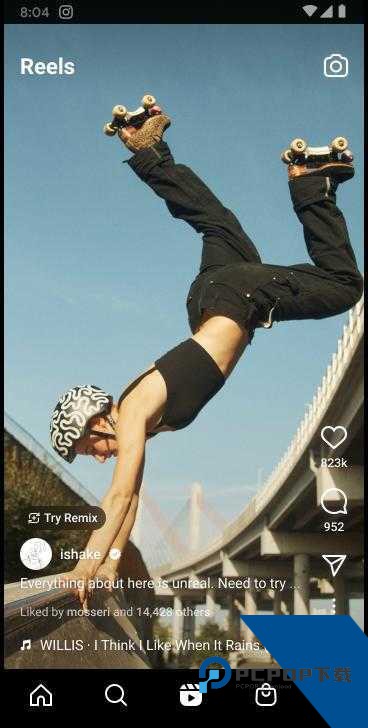368x728 pixels.
Task: See who liked: mosseri and others
Action: 115,612
